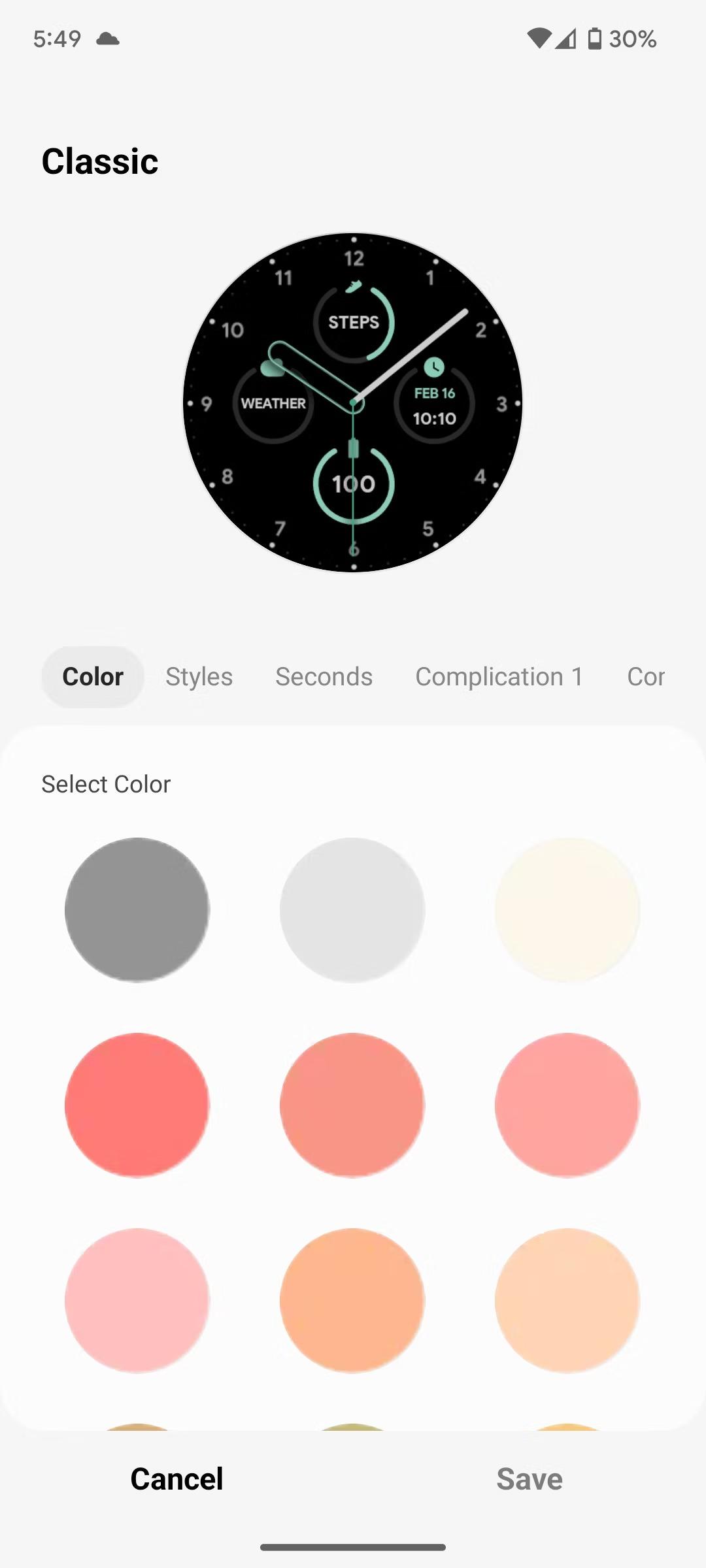Viewport: 706px width, 1568px height.
Task: Apply the bright coral red swatch
Action: click(x=137, y=1105)
